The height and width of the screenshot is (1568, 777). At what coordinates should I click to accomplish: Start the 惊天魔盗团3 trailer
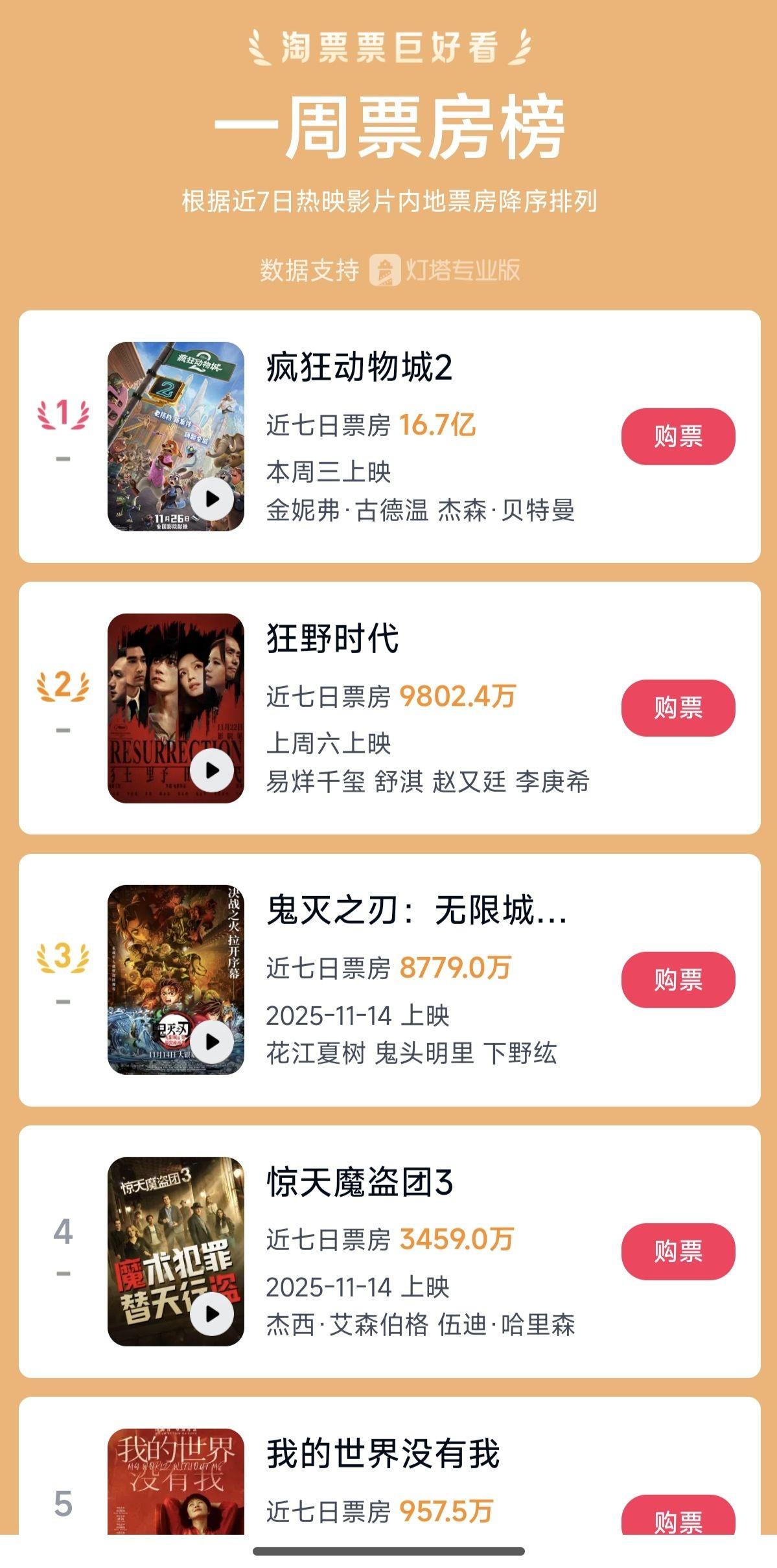pyautogui.click(x=212, y=1313)
